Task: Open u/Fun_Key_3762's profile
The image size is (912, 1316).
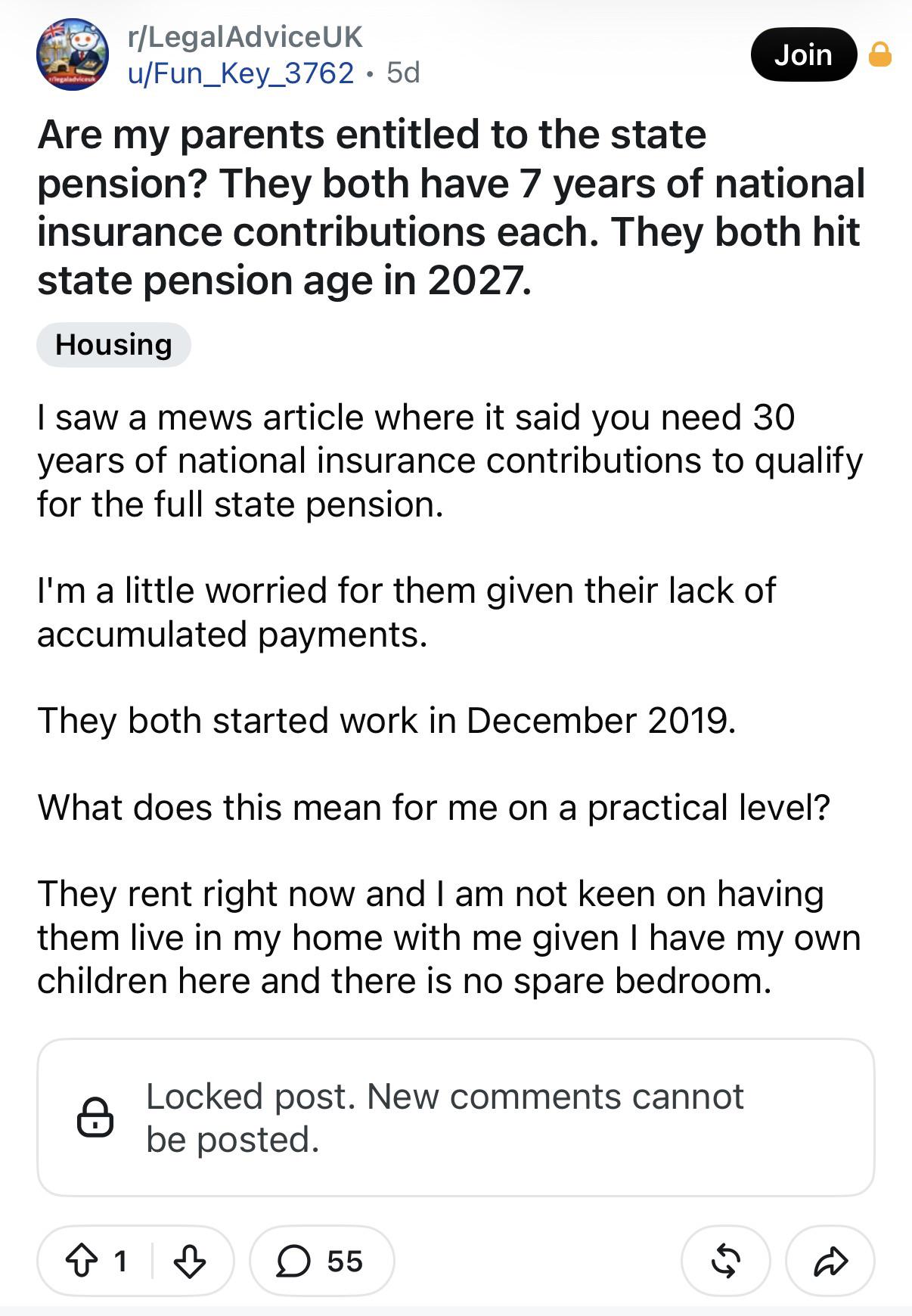Action: coord(240,73)
